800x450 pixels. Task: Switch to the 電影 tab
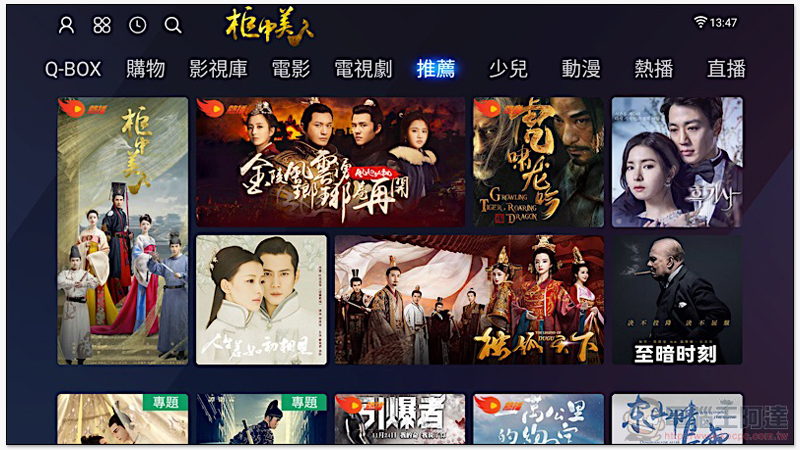coord(291,69)
